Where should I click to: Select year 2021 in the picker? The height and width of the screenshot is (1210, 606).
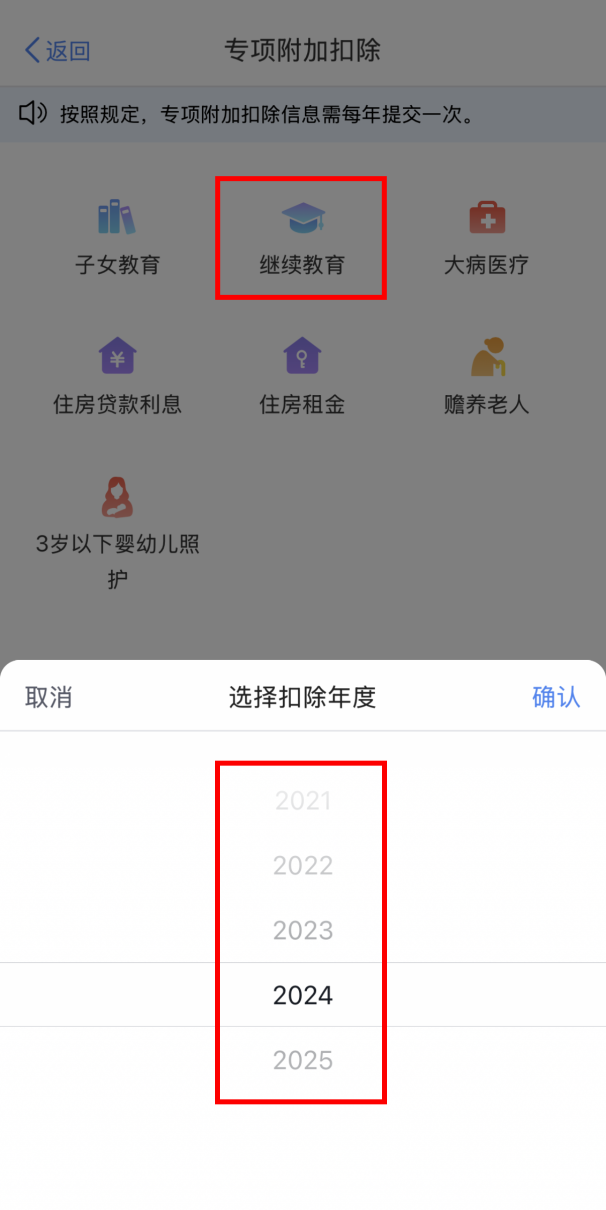[303, 800]
